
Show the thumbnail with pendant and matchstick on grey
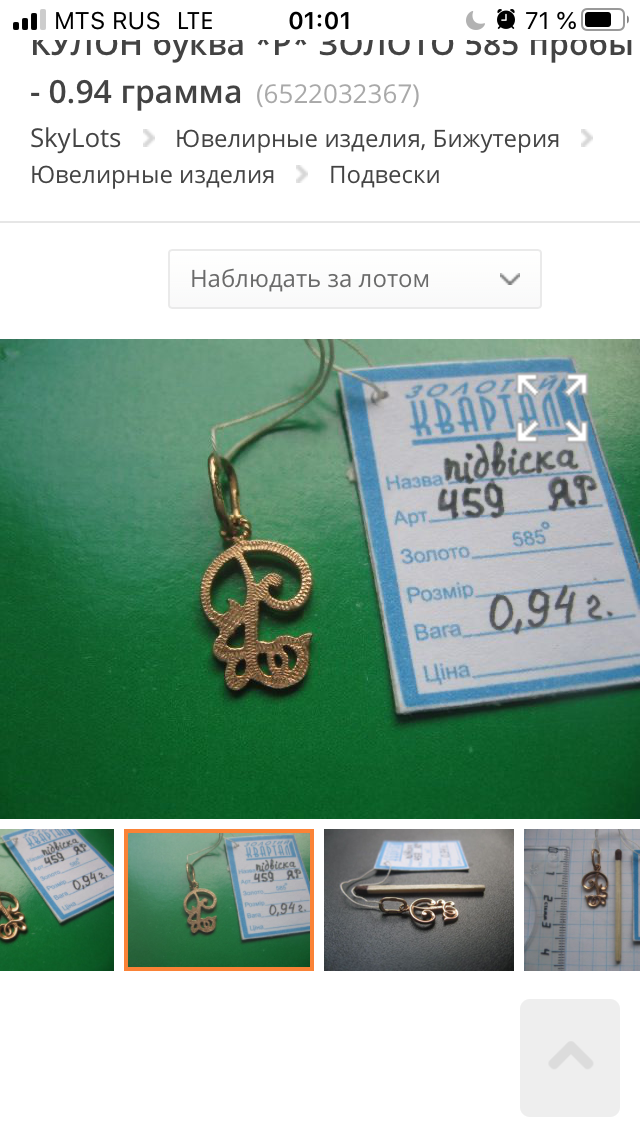tap(418, 899)
